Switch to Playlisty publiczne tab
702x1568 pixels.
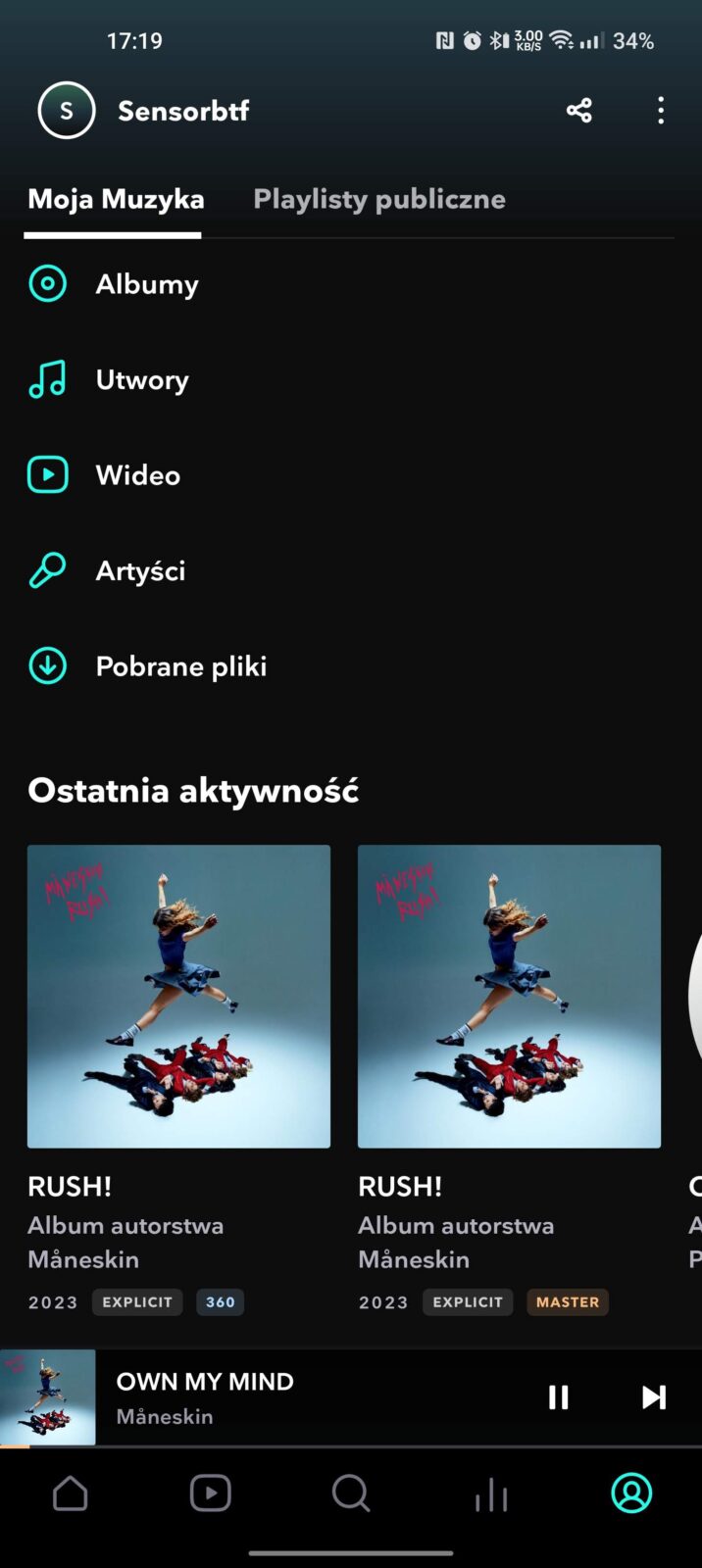pyautogui.click(x=379, y=199)
